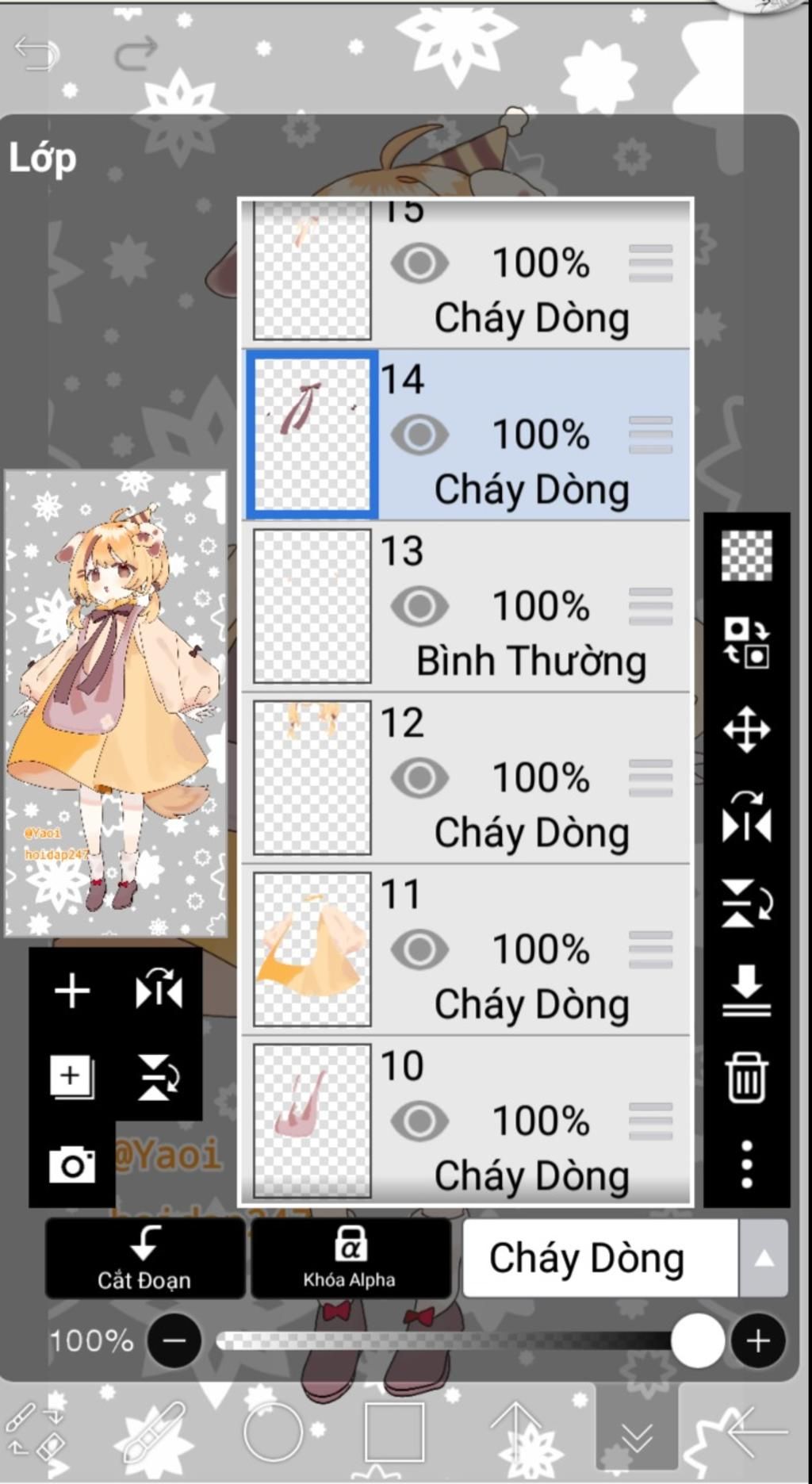
Task: Toggle visibility of layer 10
Action: (x=419, y=1121)
